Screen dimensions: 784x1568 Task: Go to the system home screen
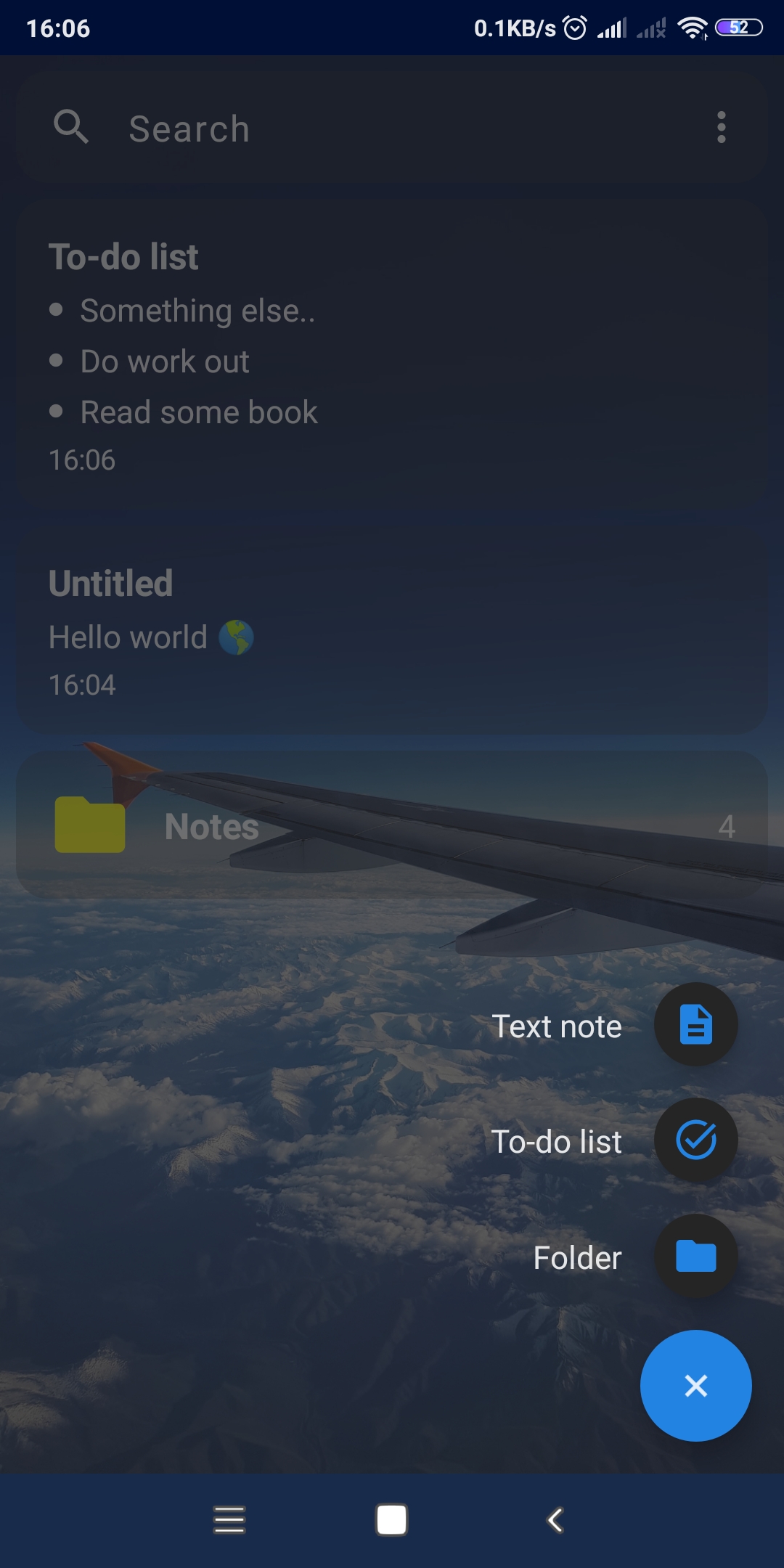click(392, 1519)
